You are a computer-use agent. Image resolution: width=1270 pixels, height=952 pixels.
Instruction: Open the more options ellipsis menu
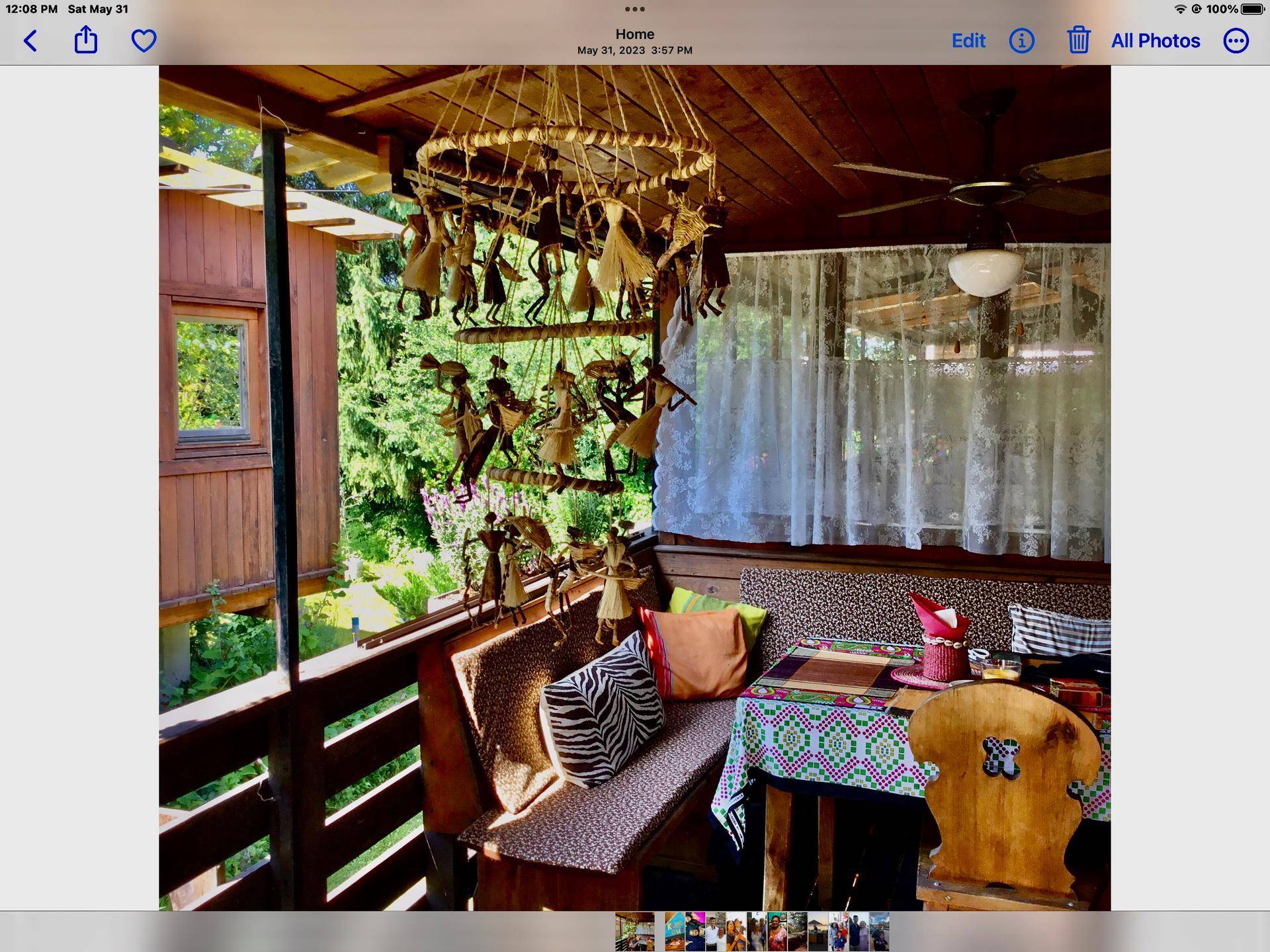(x=1236, y=40)
